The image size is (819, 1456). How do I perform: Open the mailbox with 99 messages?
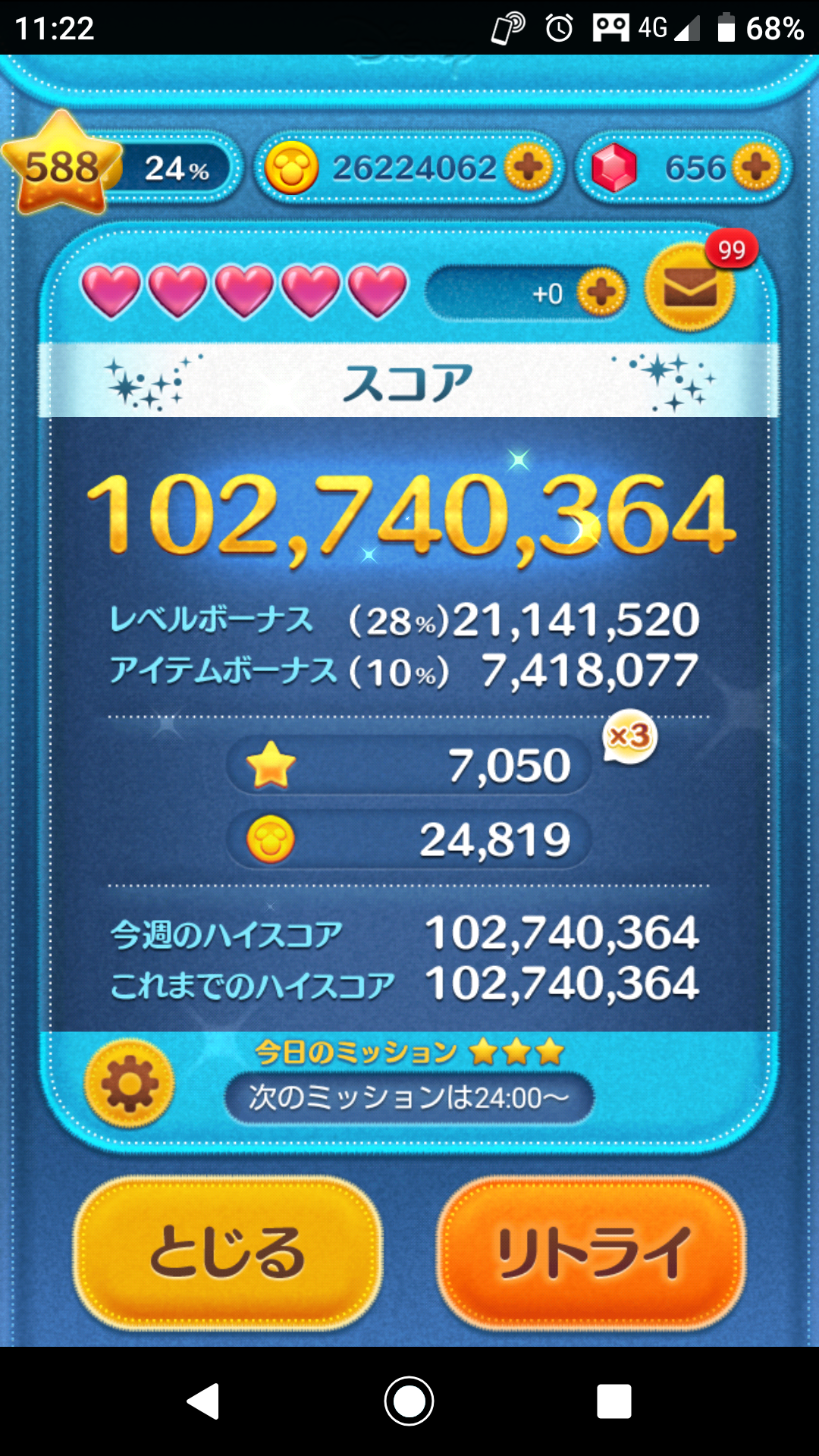689,287
